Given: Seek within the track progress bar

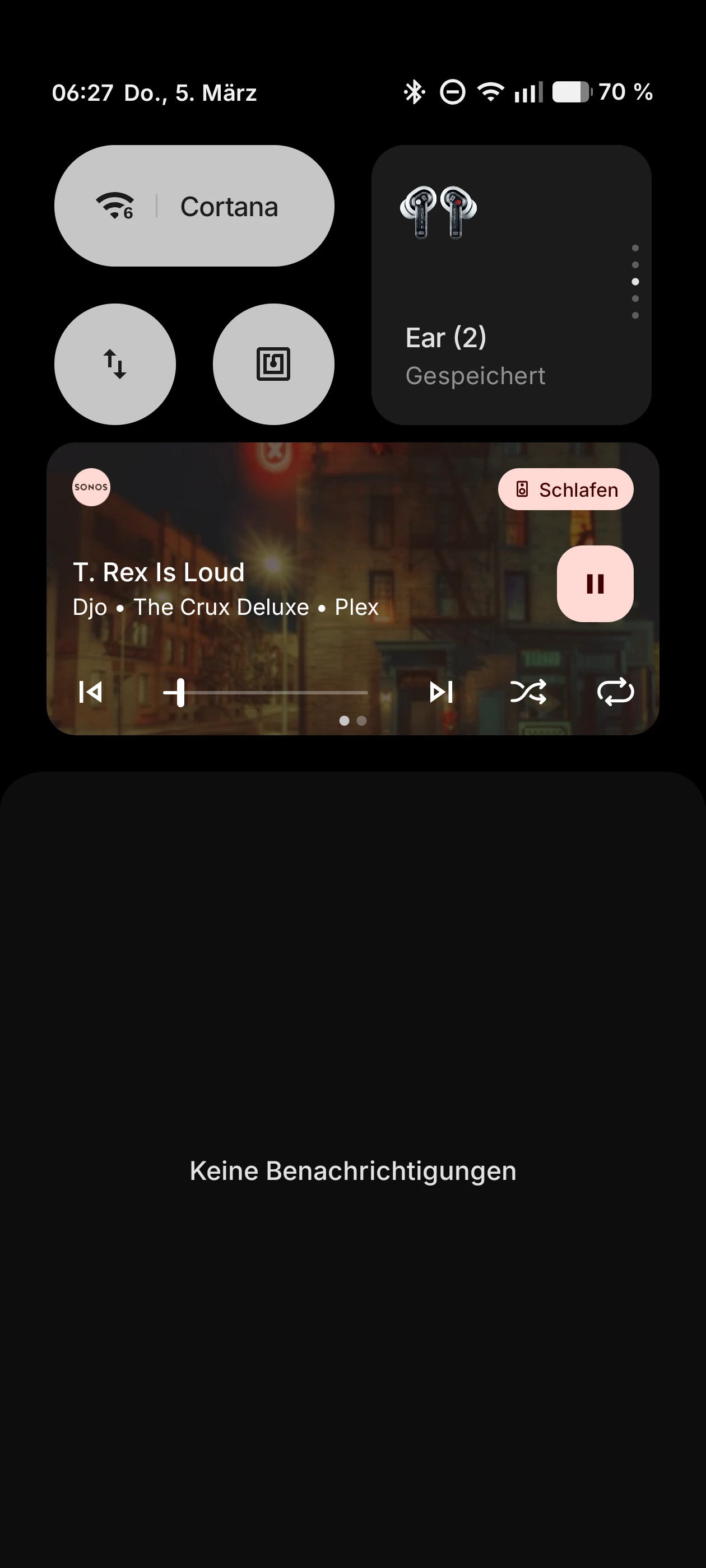Looking at the screenshot, I should click(274, 693).
